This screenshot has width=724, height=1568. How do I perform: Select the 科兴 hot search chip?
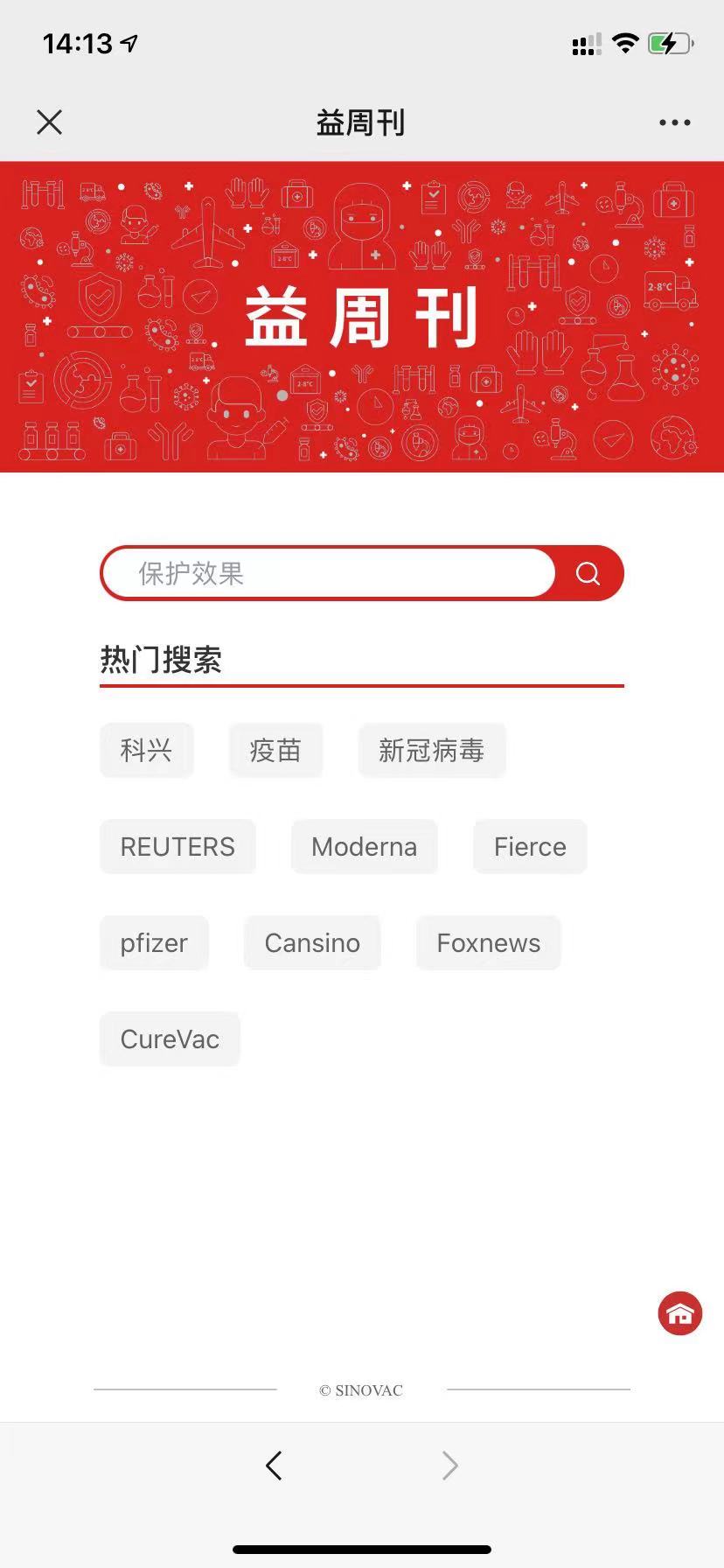coord(146,750)
